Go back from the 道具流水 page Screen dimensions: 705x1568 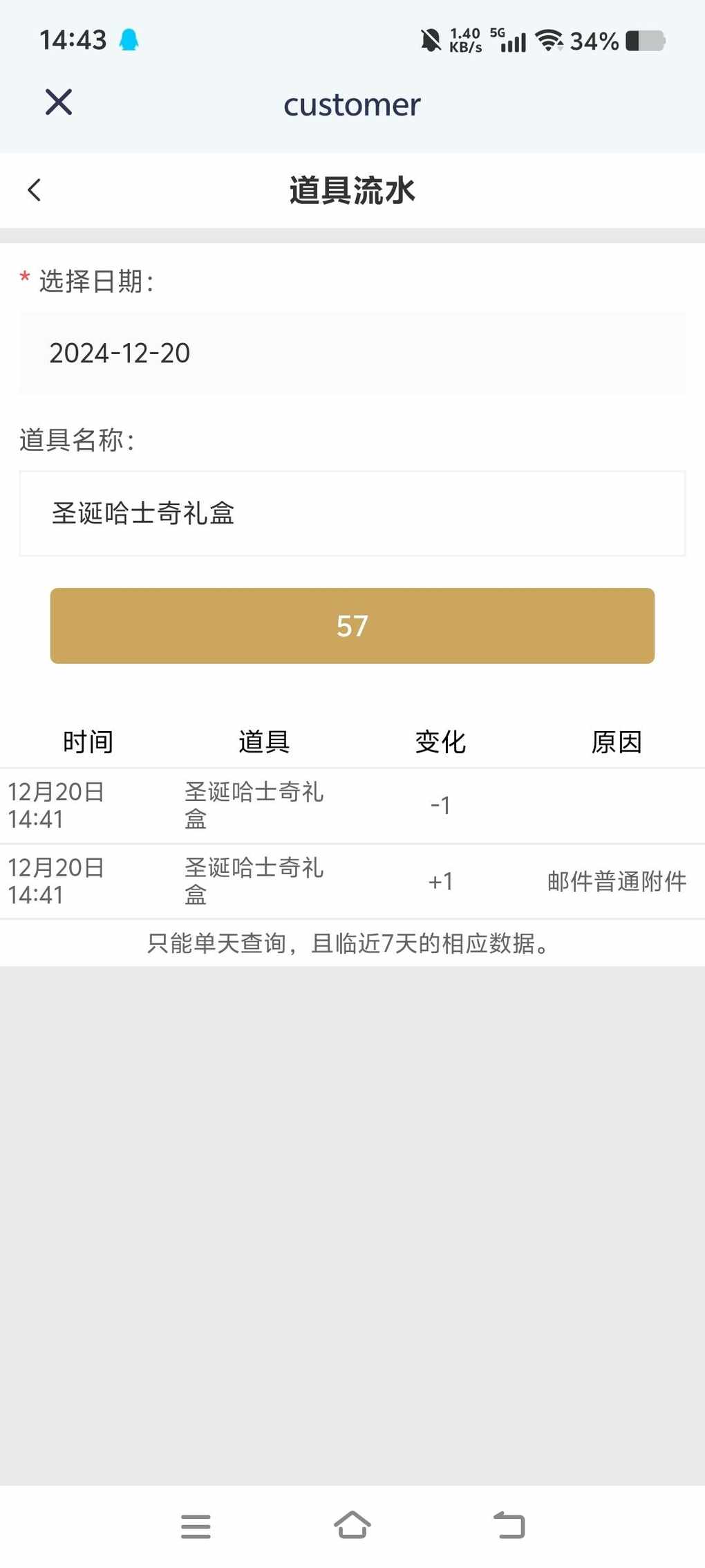pos(34,190)
